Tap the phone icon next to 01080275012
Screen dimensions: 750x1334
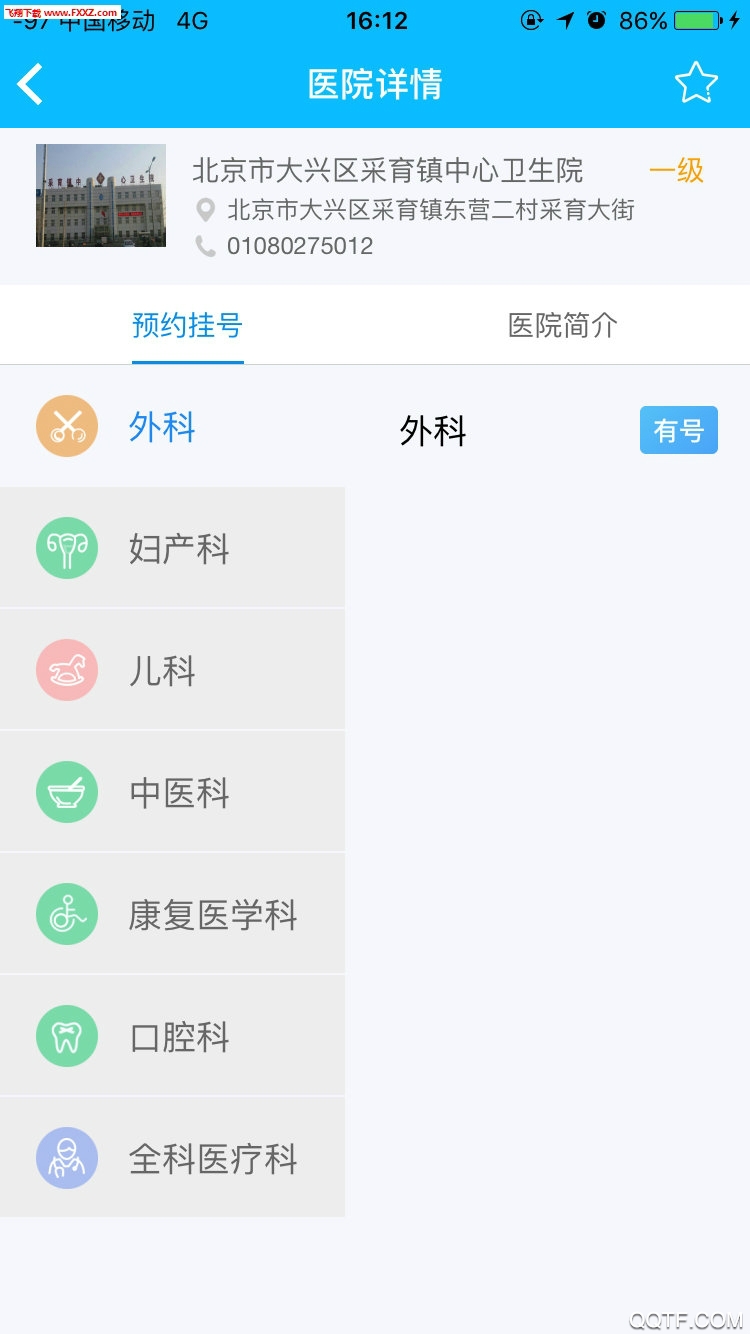207,245
